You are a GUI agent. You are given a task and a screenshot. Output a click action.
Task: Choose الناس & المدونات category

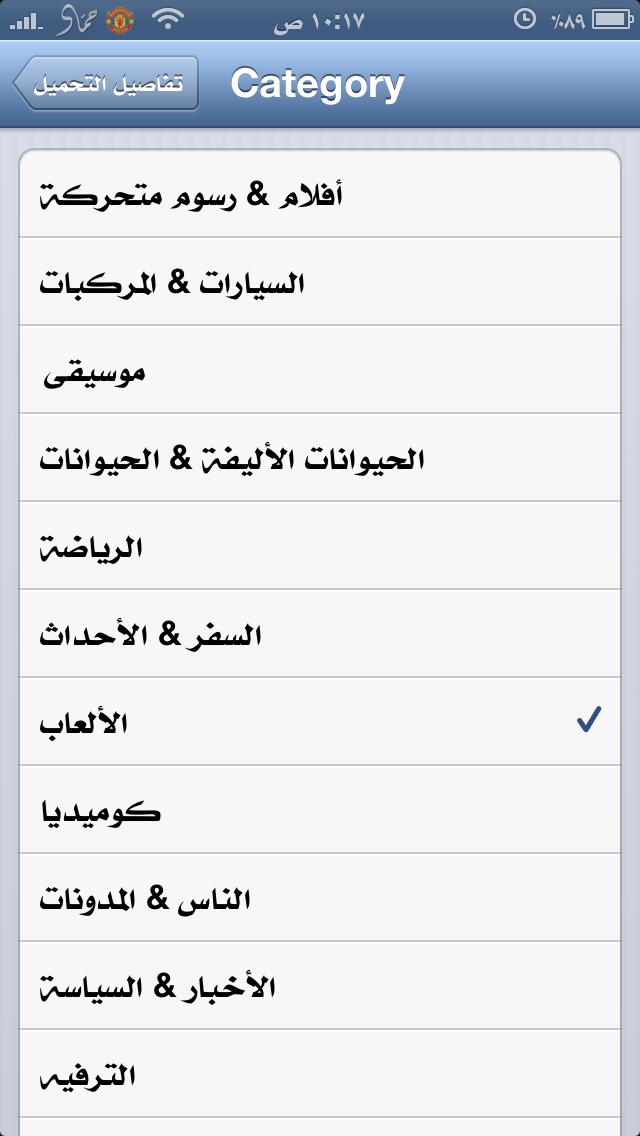[320, 899]
